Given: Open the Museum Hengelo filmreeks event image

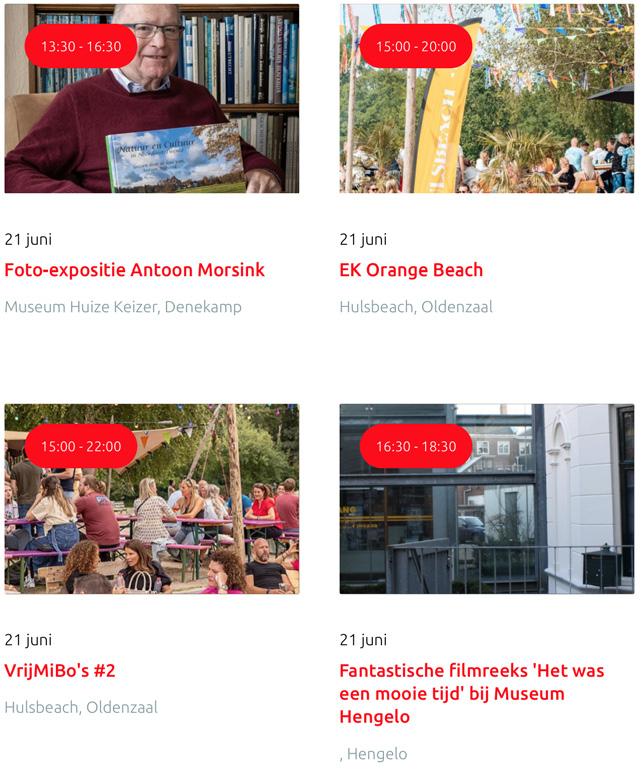Looking at the screenshot, I should [486, 499].
